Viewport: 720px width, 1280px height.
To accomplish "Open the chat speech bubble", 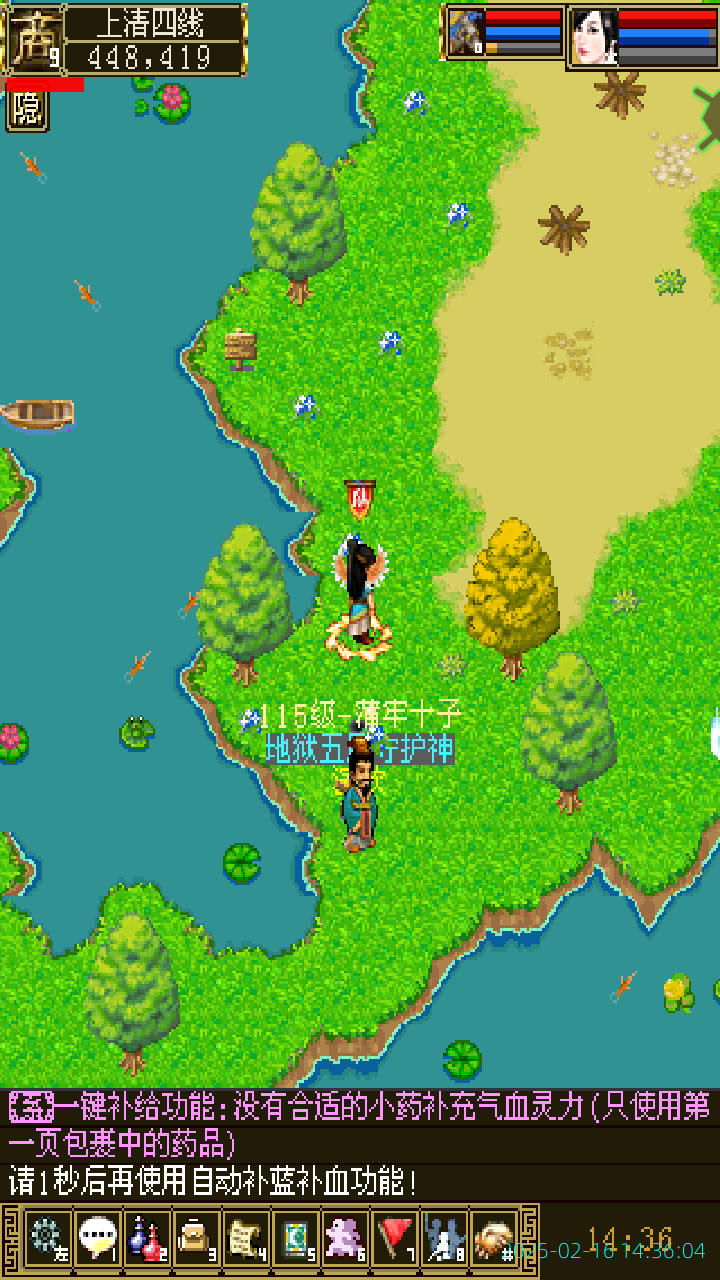I will pos(97,1239).
